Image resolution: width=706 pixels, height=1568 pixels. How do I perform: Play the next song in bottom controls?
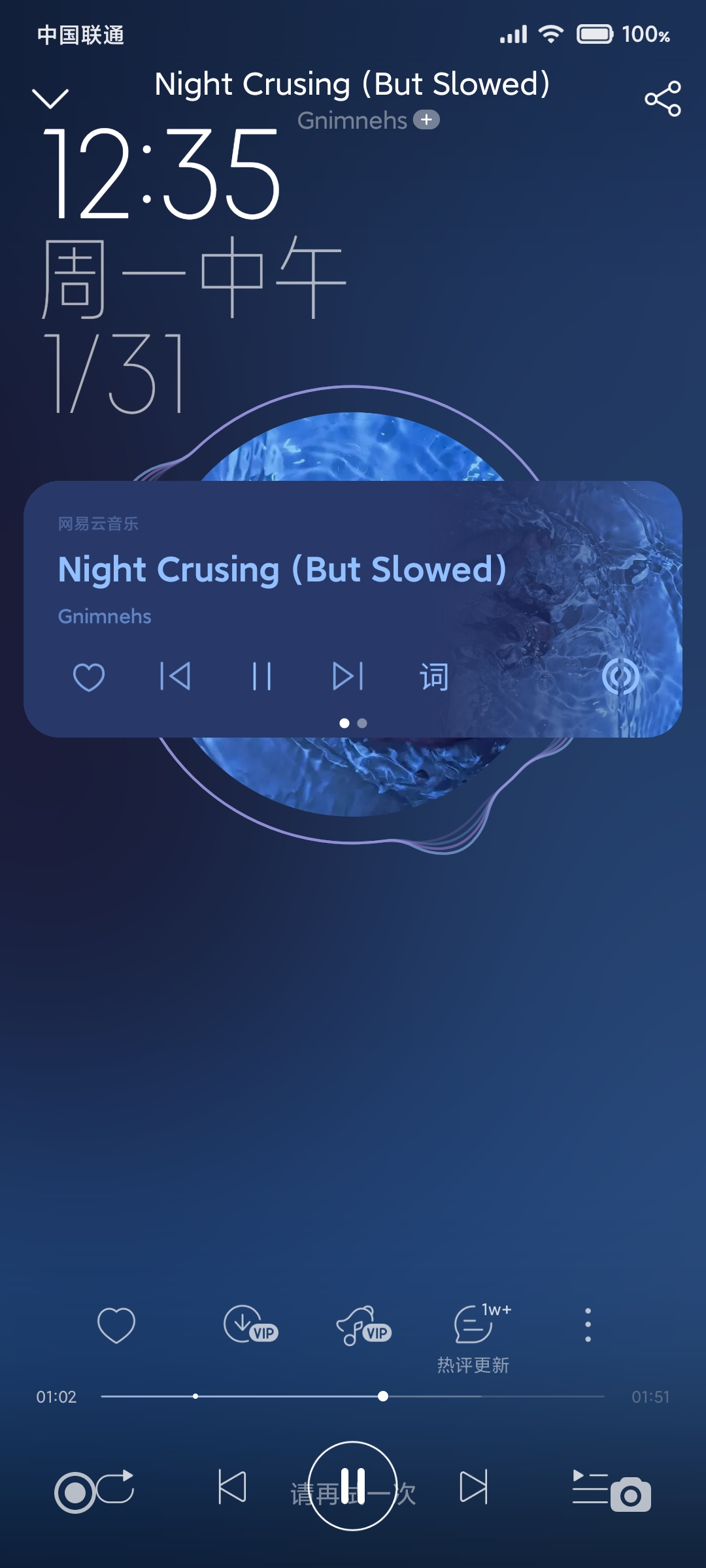click(473, 1487)
